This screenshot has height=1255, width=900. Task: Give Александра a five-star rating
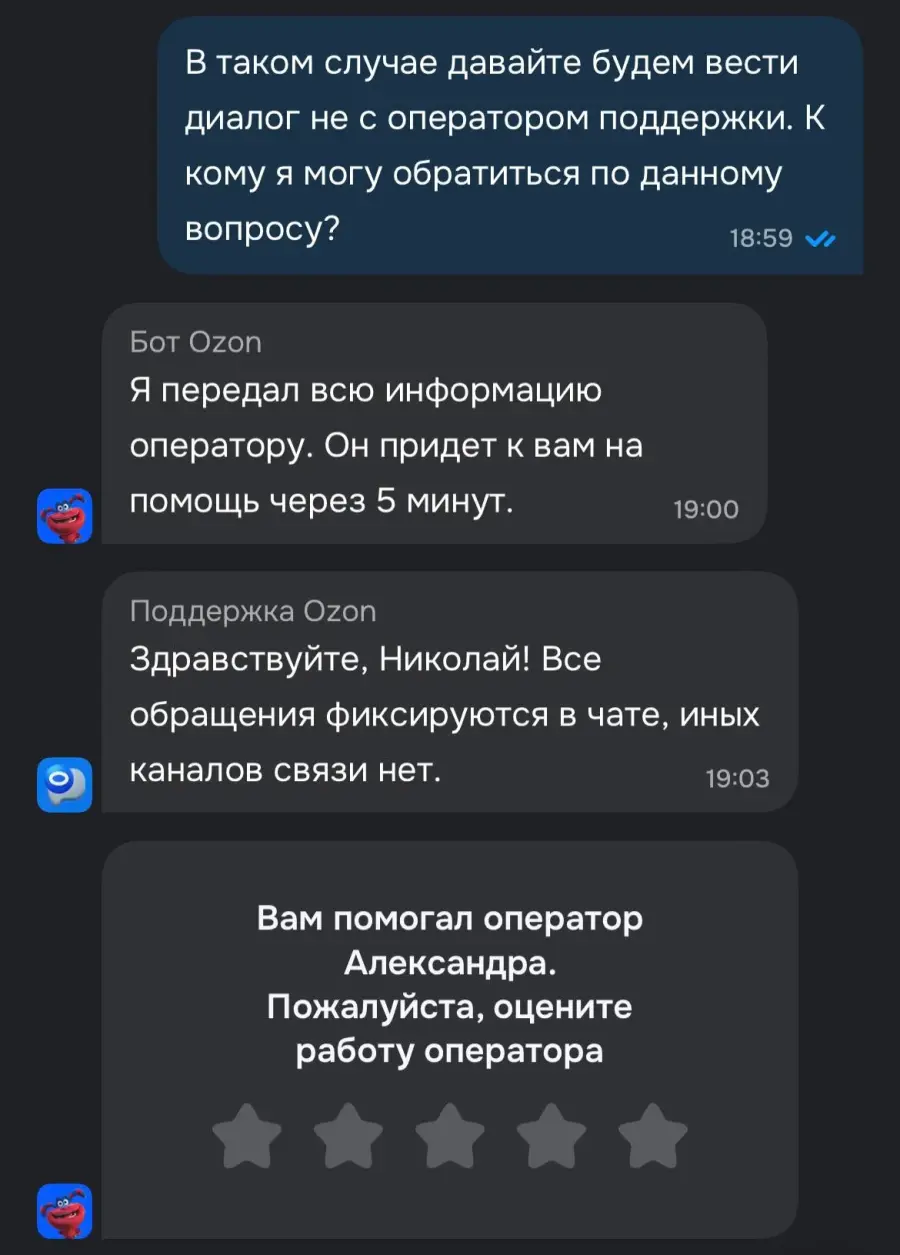point(653,1135)
